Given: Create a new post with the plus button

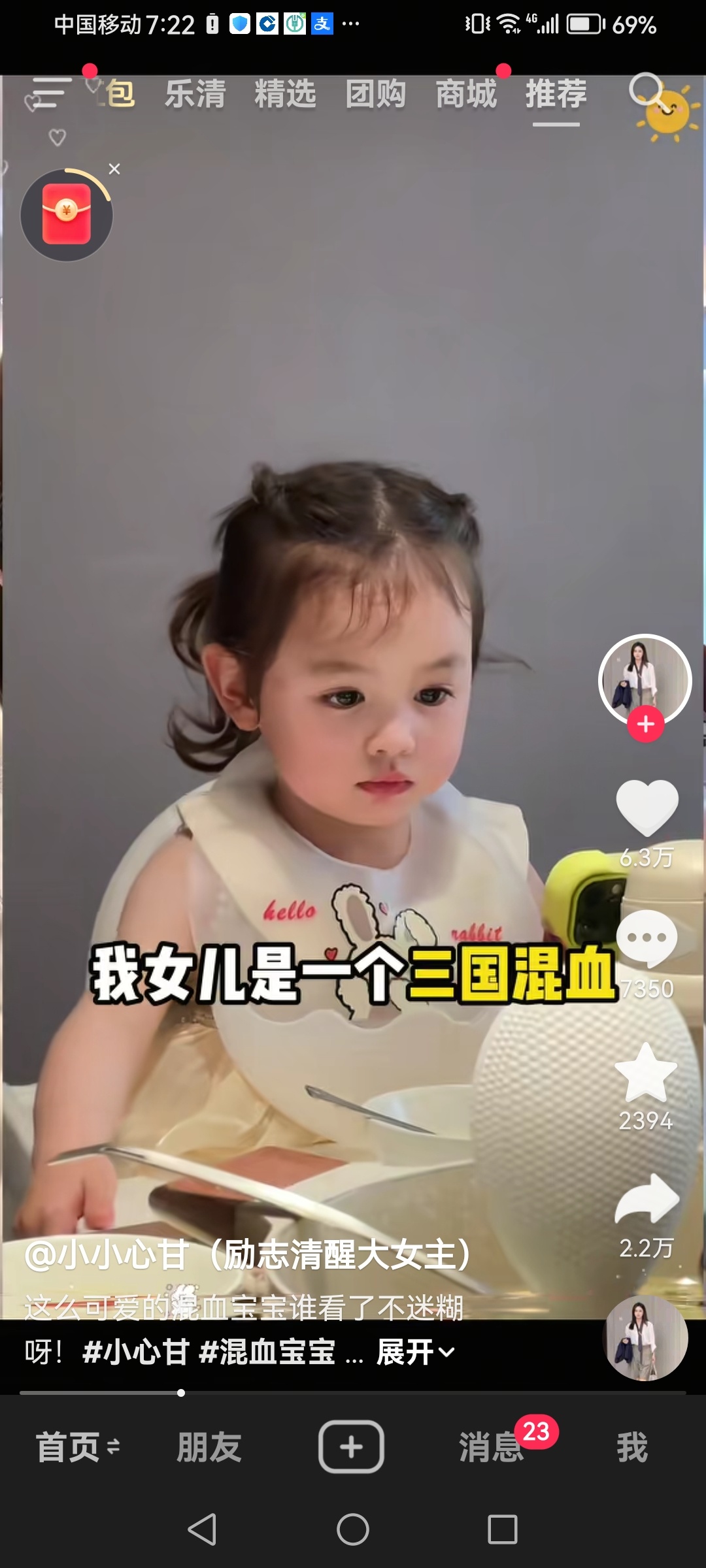Looking at the screenshot, I should (x=351, y=1446).
